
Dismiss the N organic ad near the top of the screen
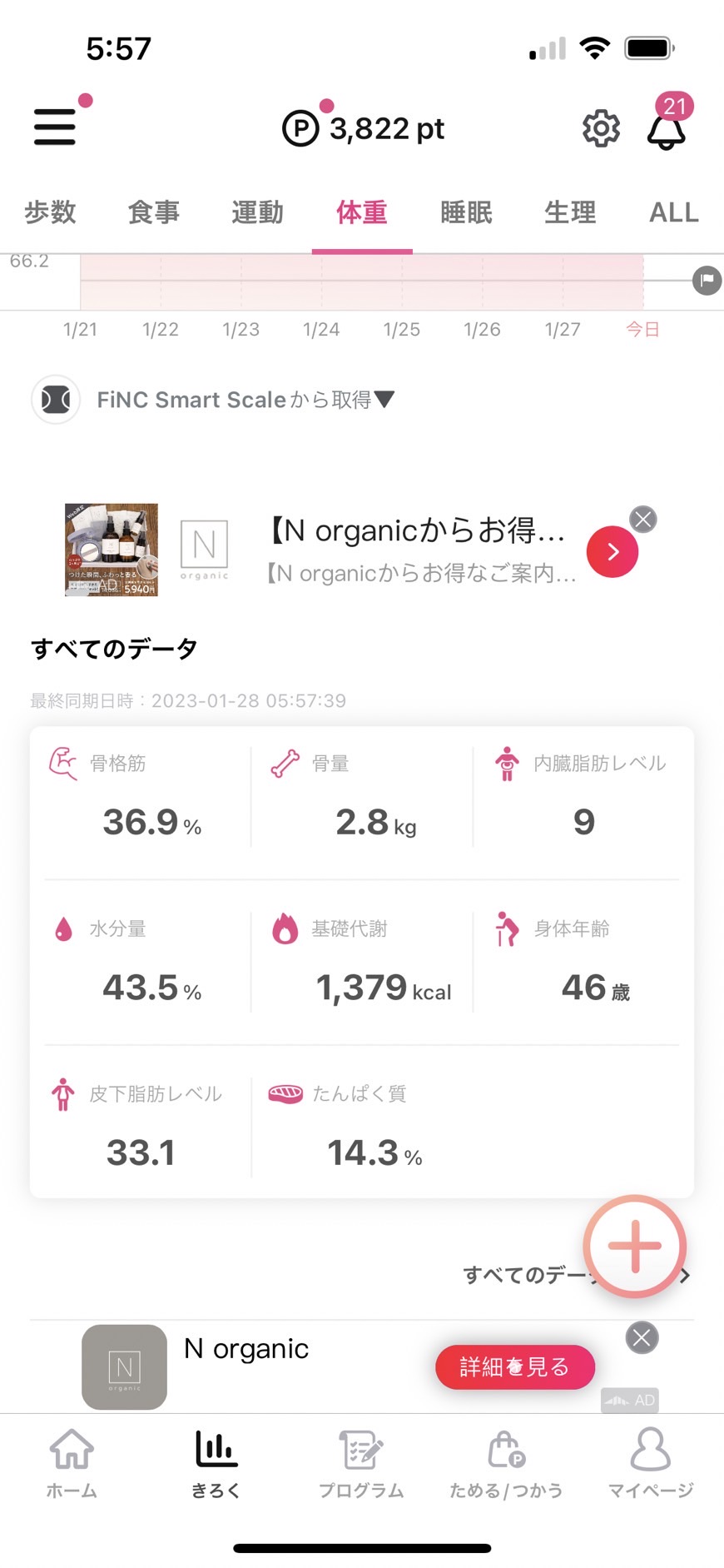(642, 520)
